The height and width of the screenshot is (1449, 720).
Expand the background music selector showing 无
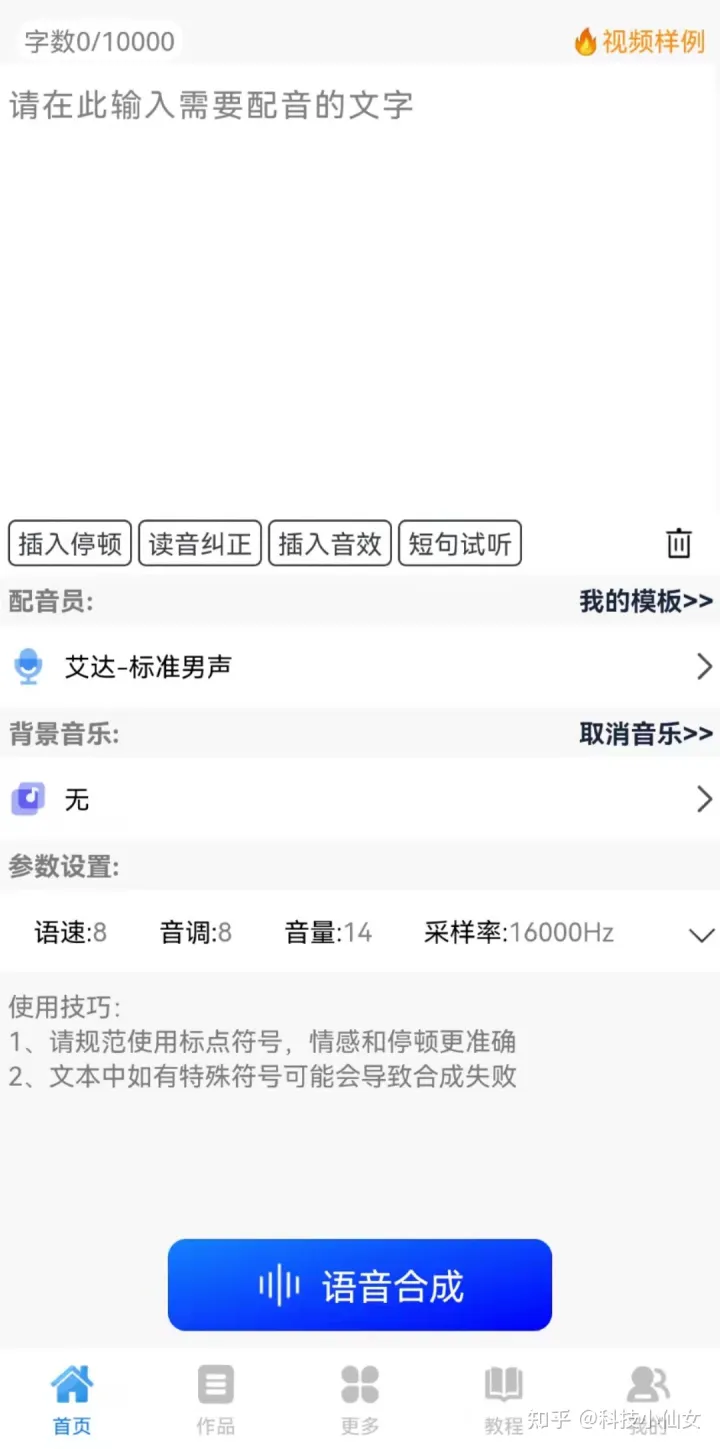pyautogui.click(x=703, y=799)
